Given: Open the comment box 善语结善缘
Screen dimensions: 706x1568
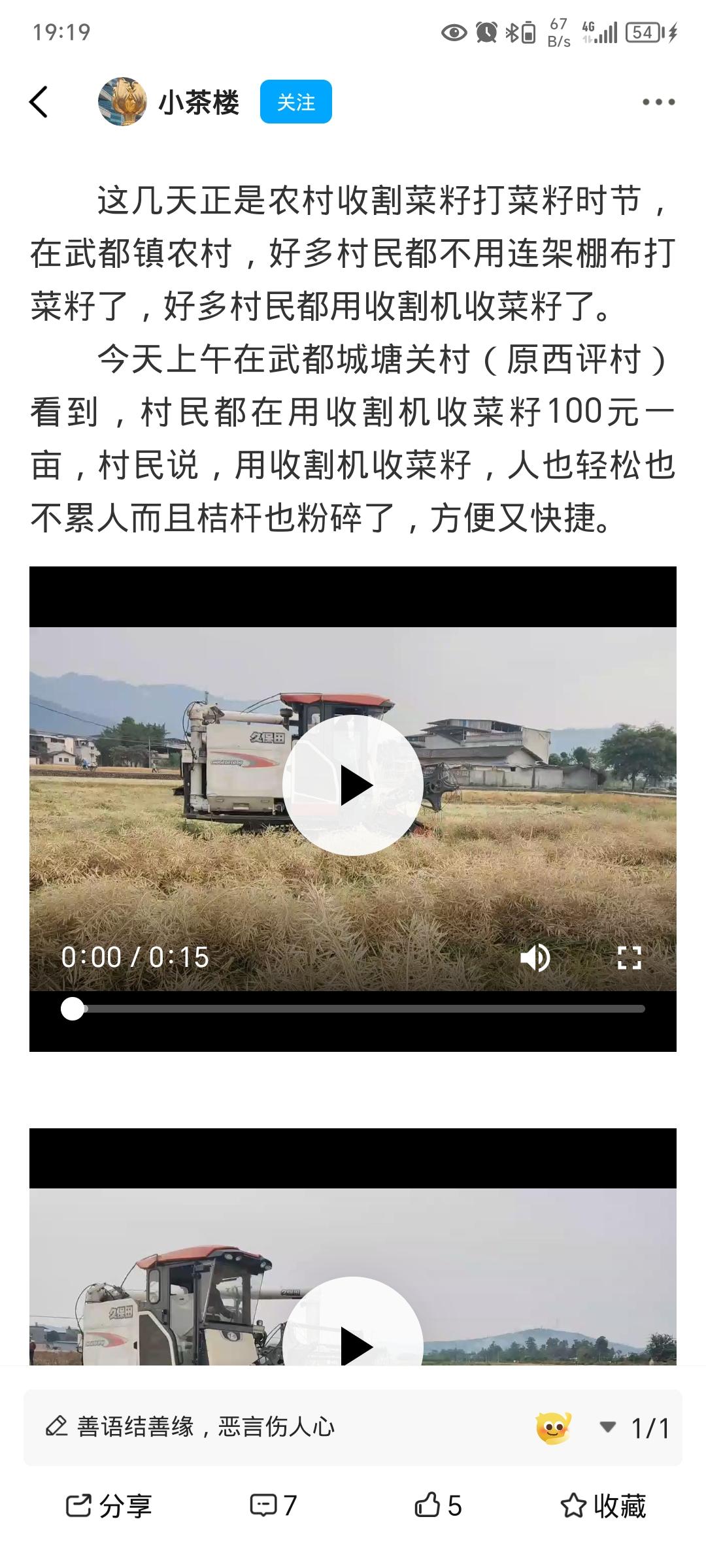Looking at the screenshot, I should (196, 1427).
